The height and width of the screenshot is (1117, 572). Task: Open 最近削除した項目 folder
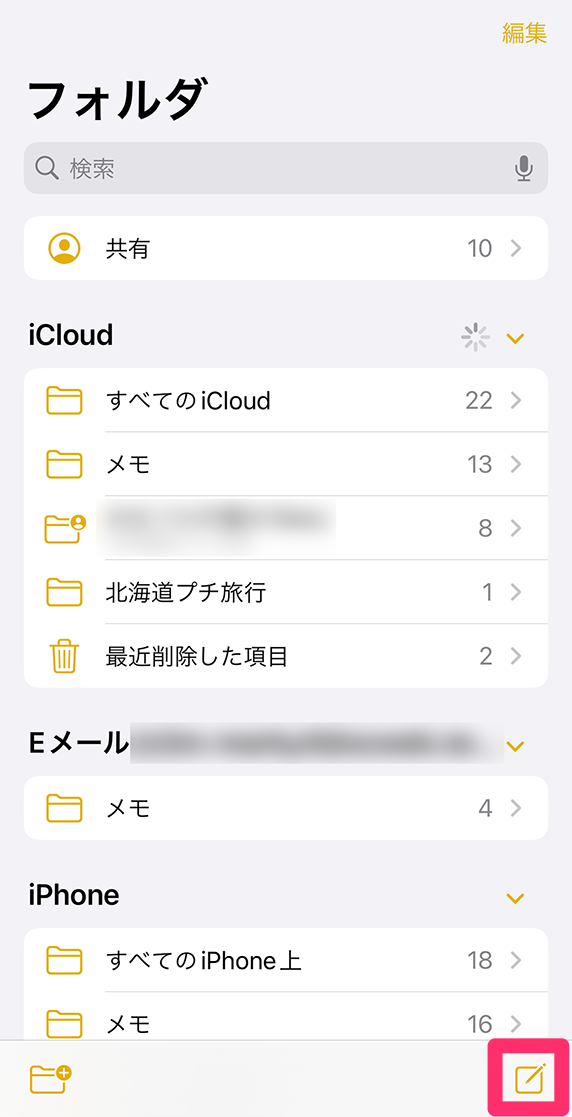[286, 656]
